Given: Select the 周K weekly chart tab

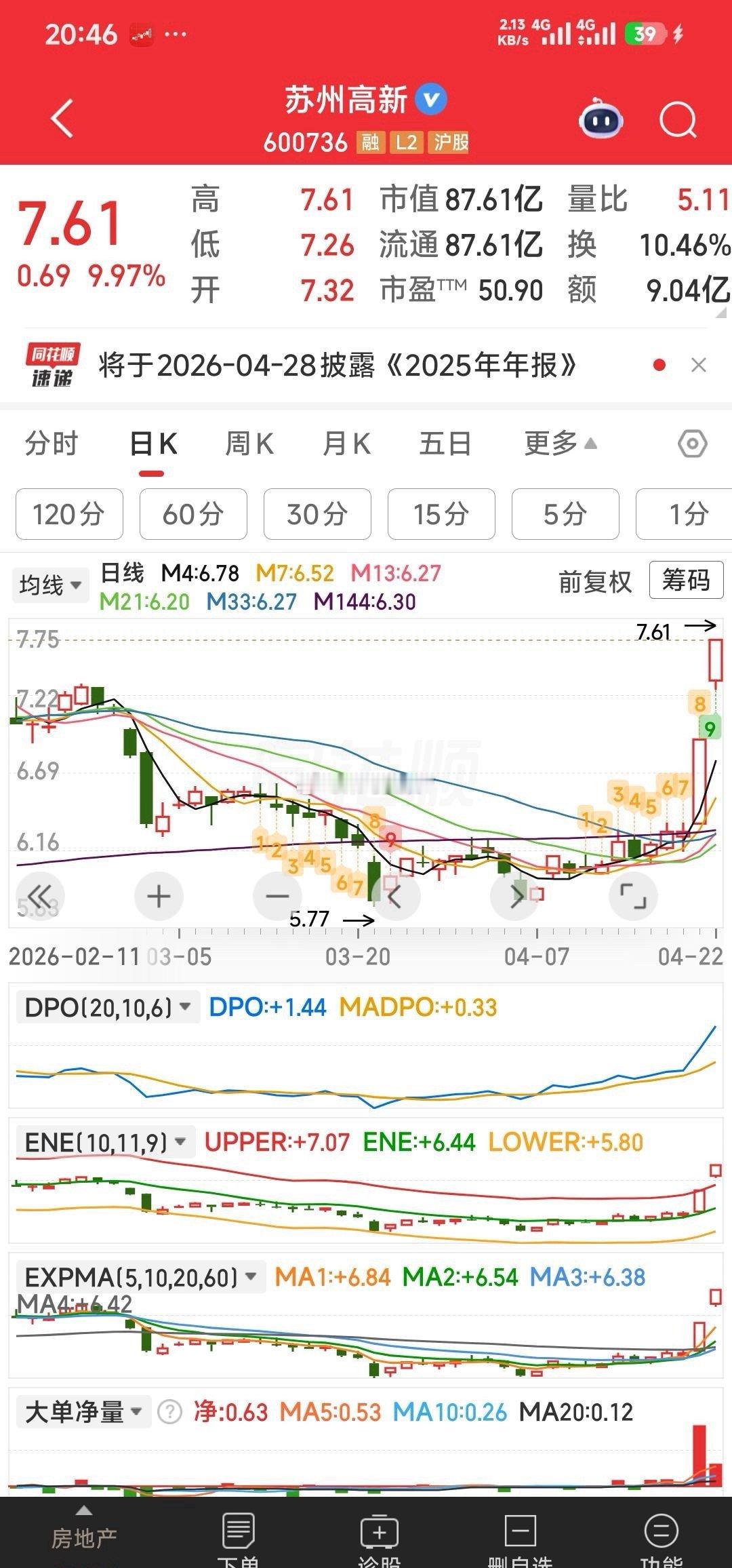Looking at the screenshot, I should (249, 444).
